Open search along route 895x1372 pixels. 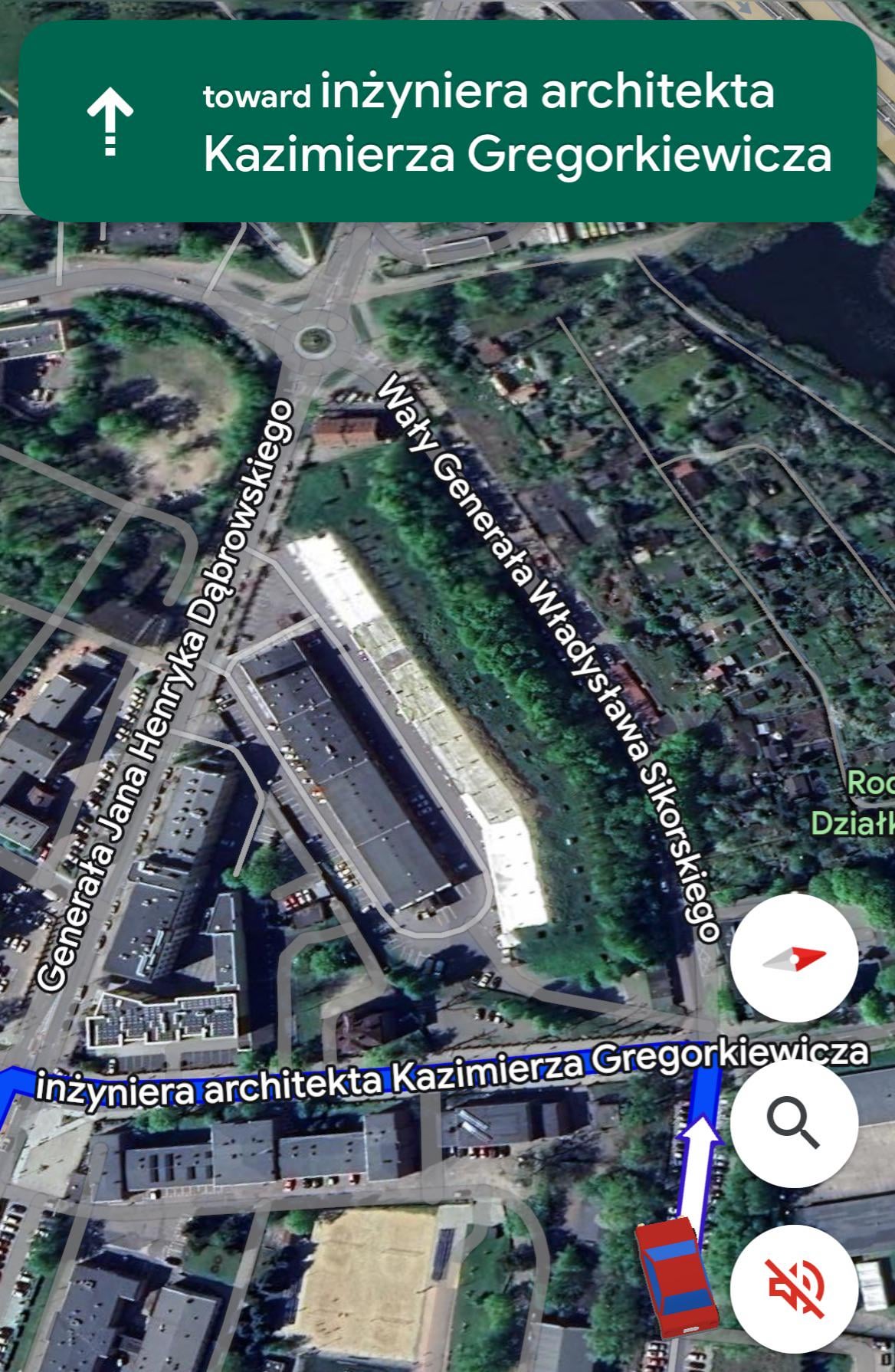pyautogui.click(x=794, y=1124)
